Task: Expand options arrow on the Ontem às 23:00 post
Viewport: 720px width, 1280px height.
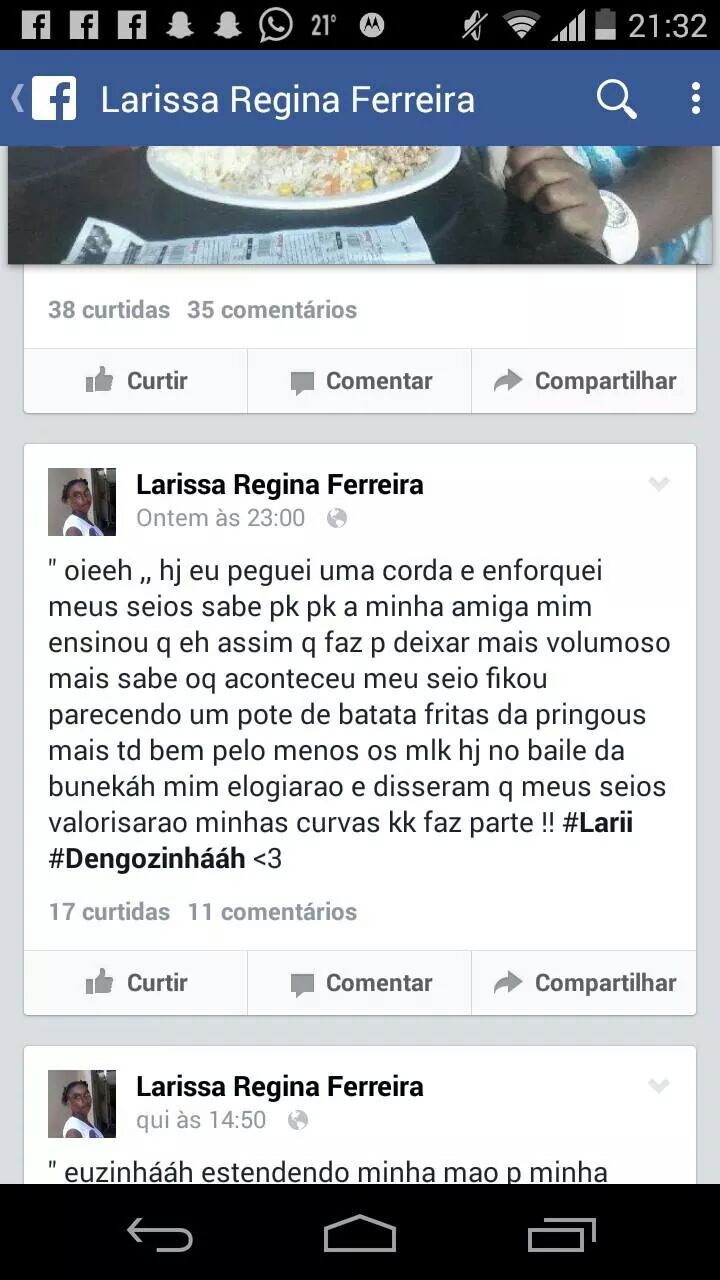Action: coord(658,485)
